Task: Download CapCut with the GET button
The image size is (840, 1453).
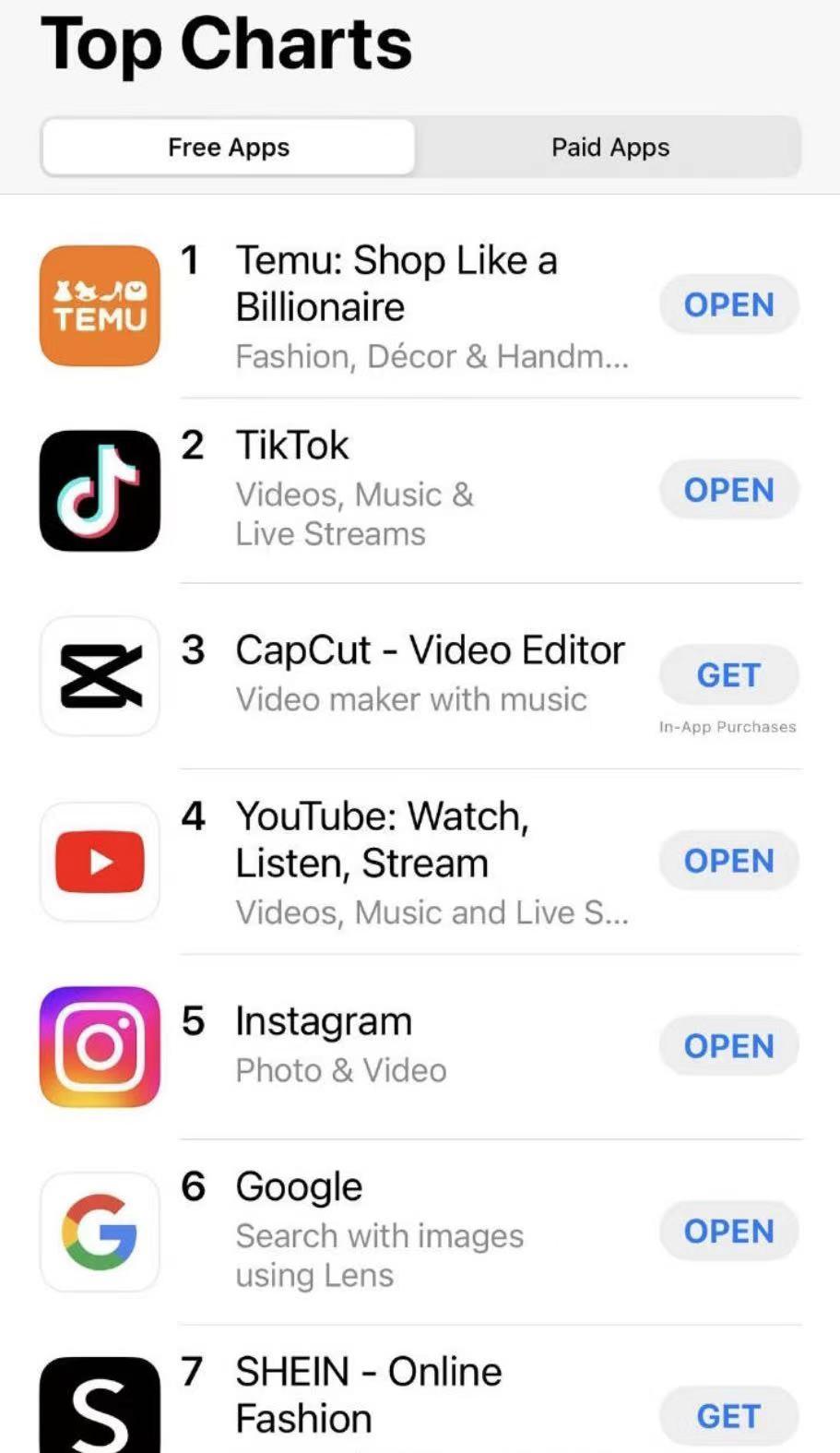Action: 728,675
